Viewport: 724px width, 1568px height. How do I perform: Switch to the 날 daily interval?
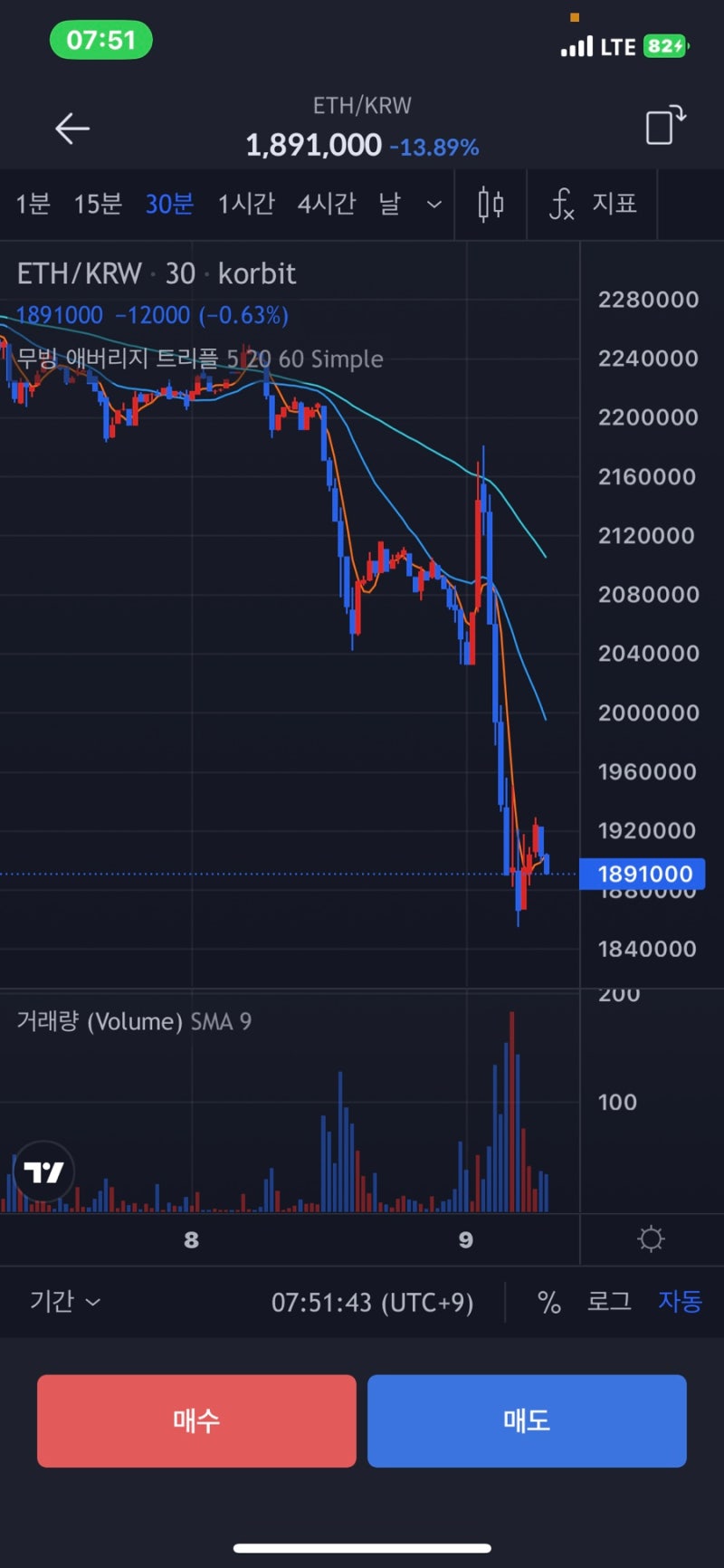[x=389, y=204]
